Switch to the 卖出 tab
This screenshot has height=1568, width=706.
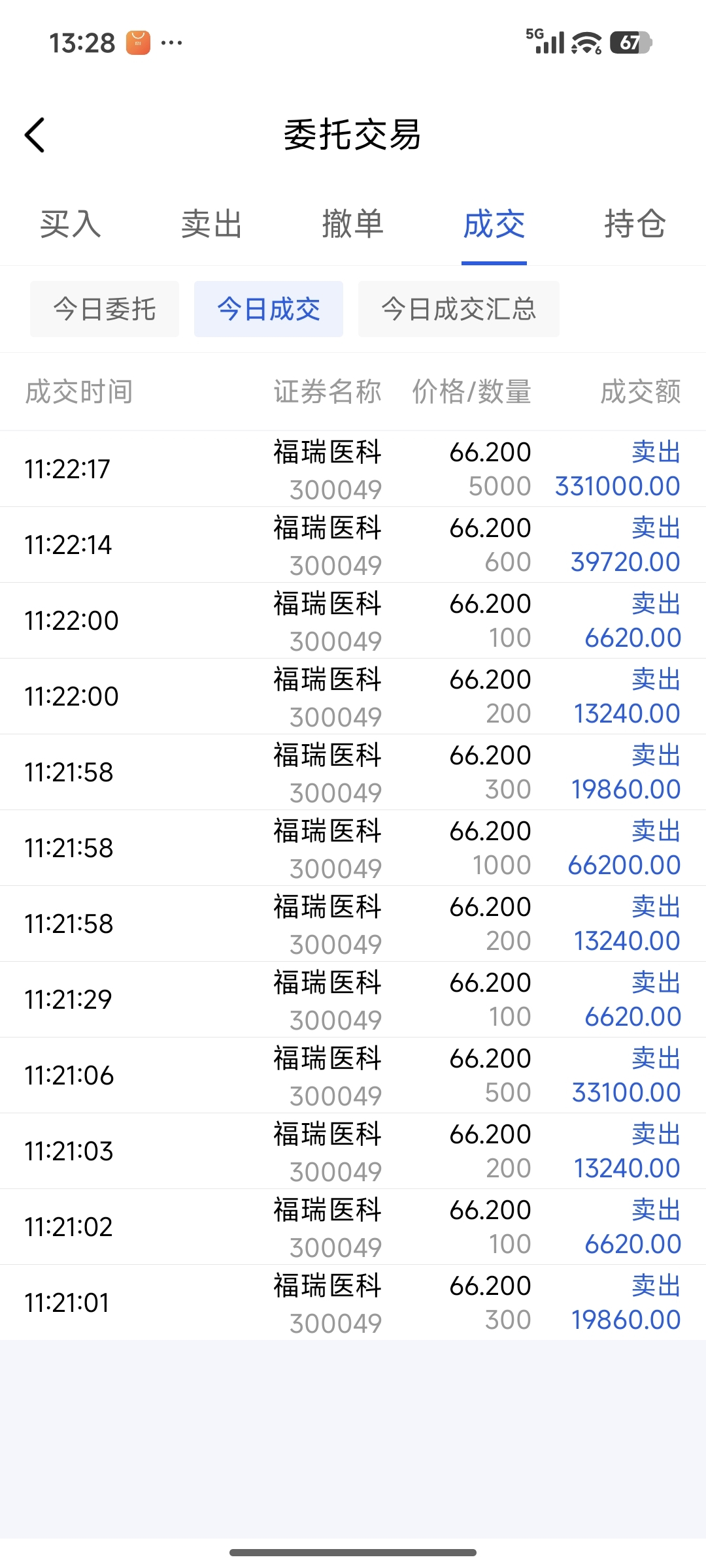coord(212,224)
